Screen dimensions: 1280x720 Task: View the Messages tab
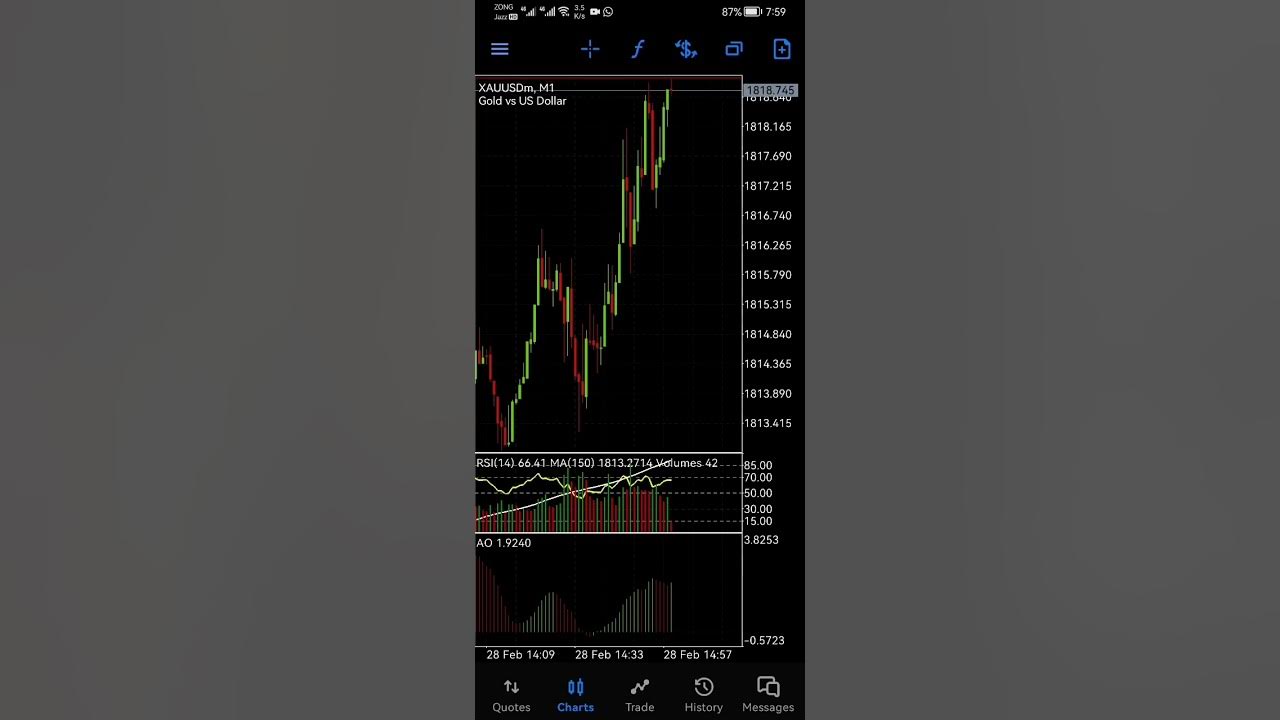(x=768, y=694)
